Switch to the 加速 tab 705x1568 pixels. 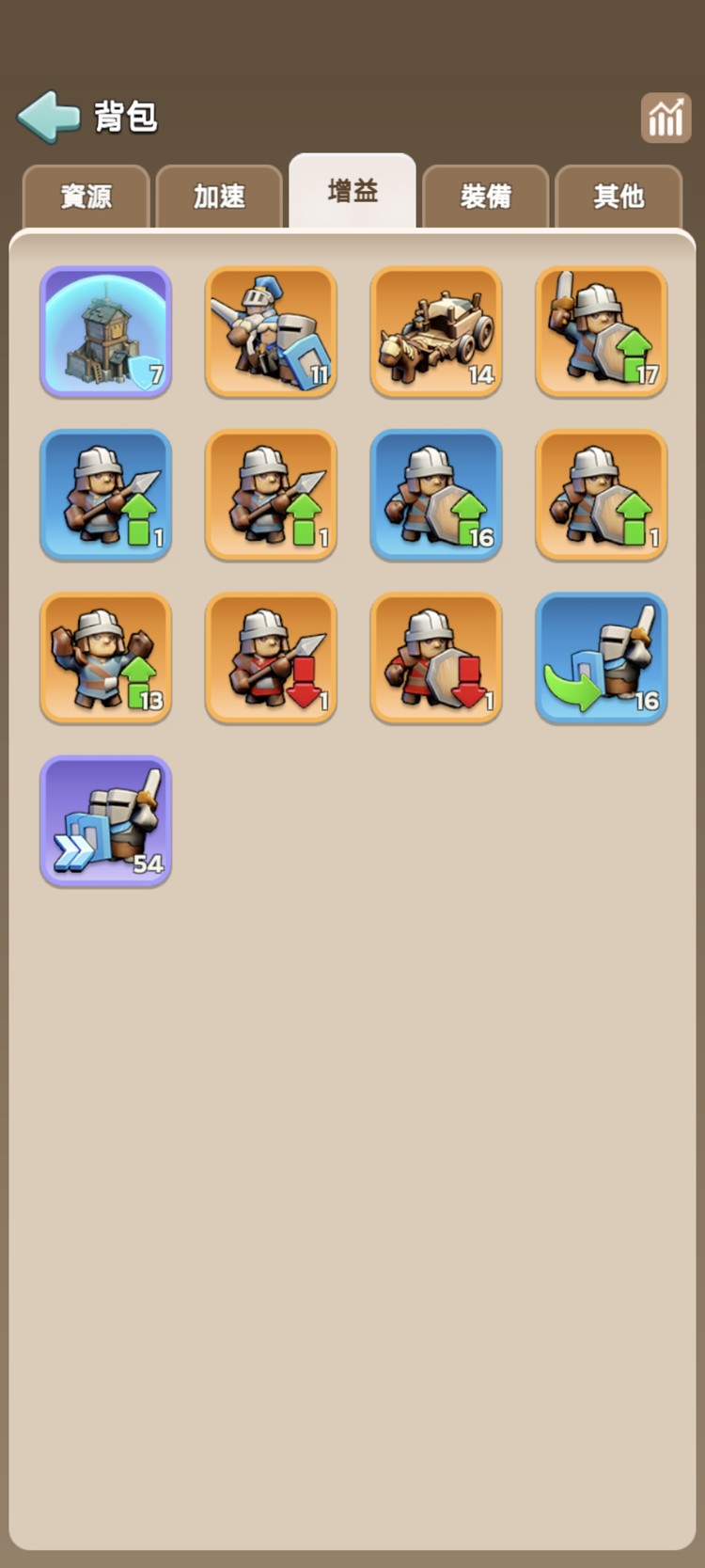click(x=219, y=196)
